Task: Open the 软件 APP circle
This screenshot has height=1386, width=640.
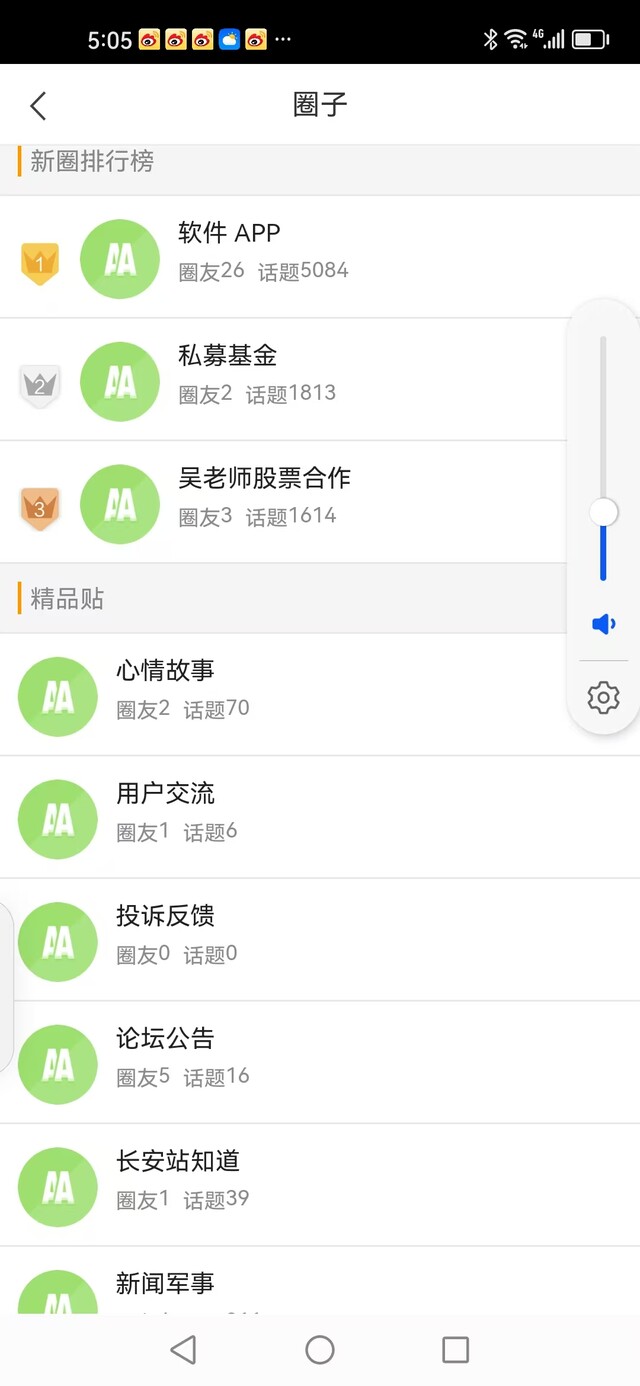Action: pos(320,257)
